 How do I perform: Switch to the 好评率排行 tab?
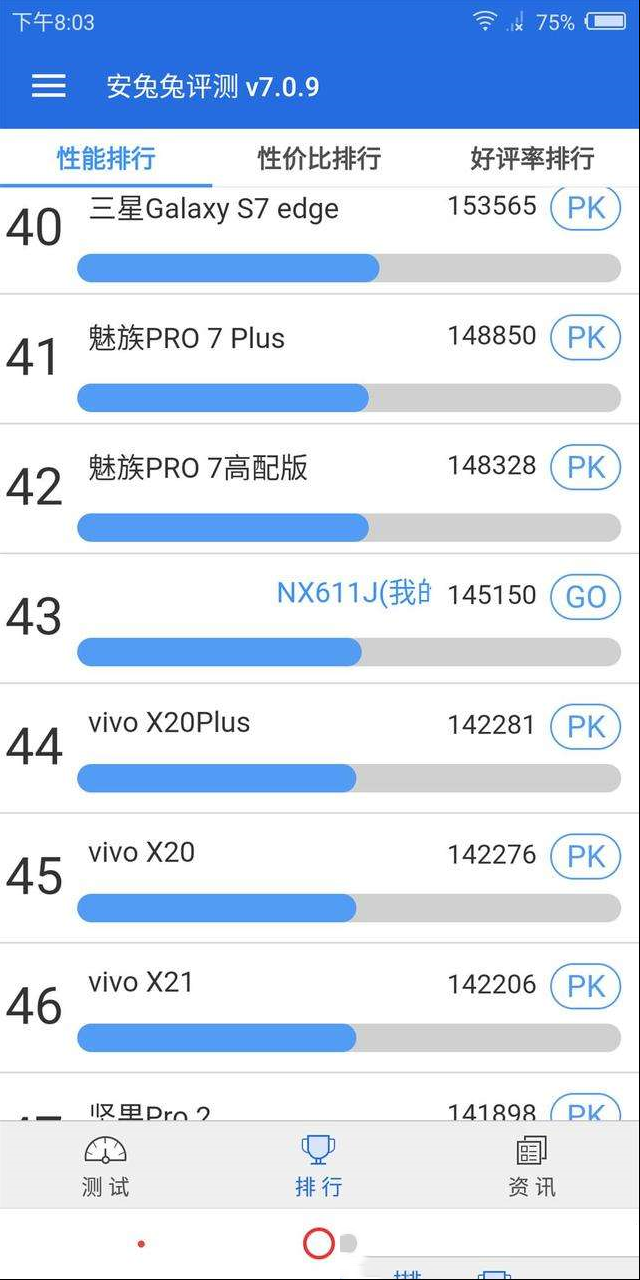532,158
